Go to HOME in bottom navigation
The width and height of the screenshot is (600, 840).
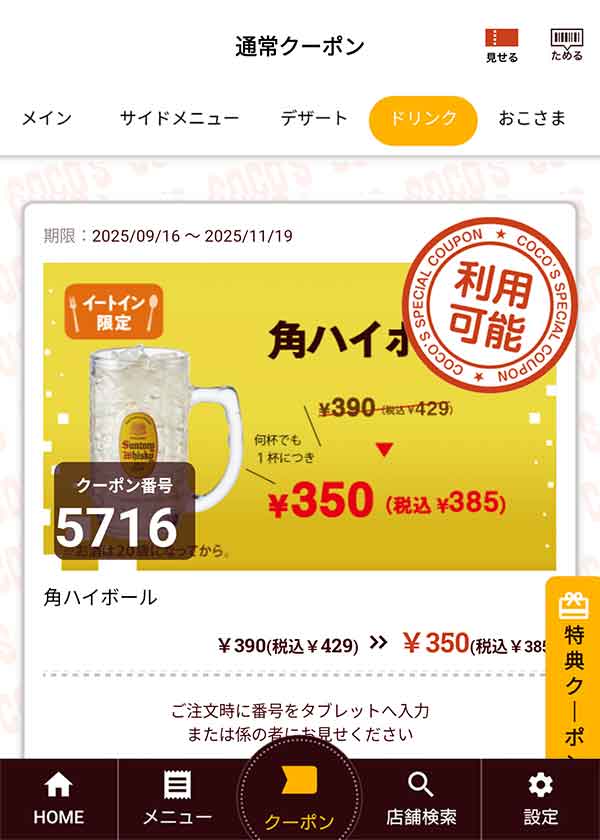click(59, 799)
